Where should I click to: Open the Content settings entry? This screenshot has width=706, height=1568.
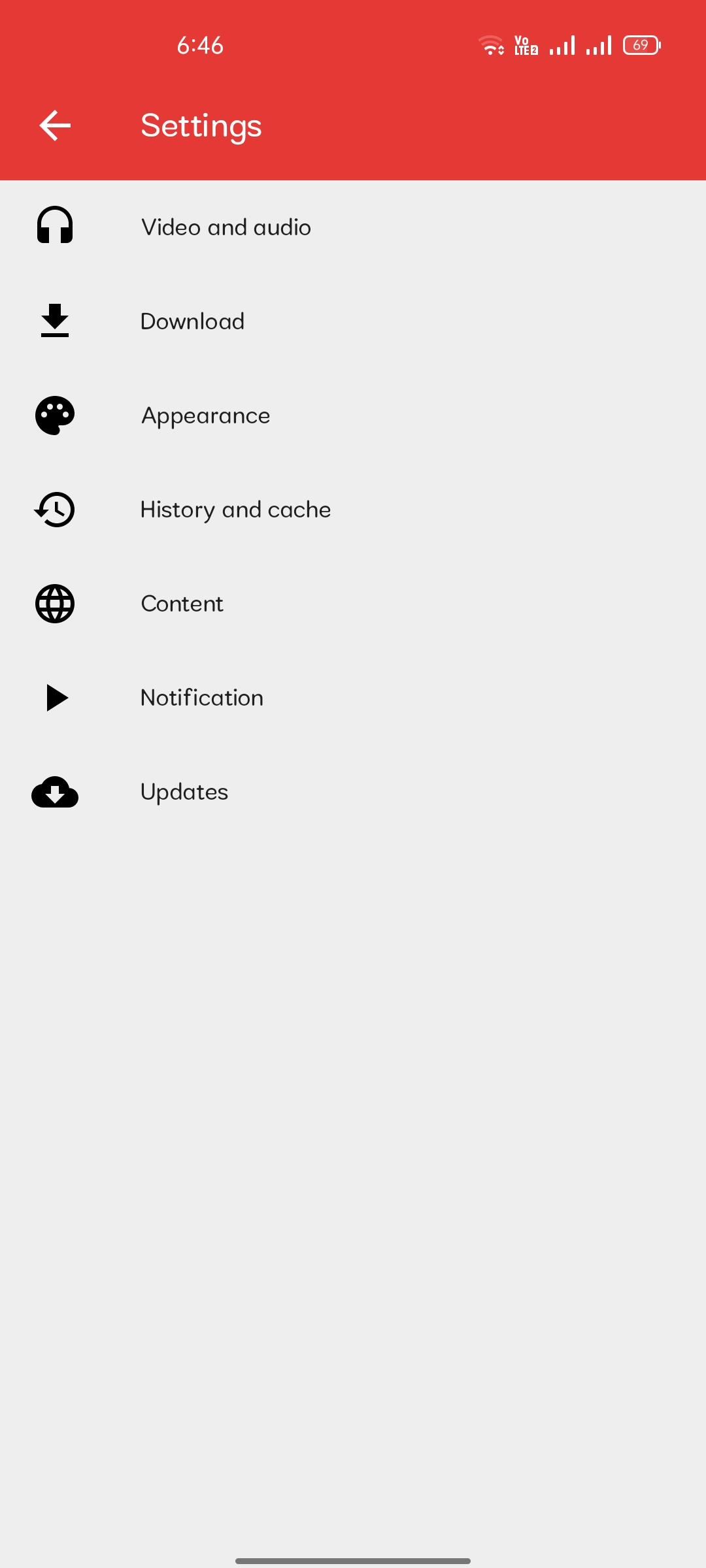coord(182,603)
